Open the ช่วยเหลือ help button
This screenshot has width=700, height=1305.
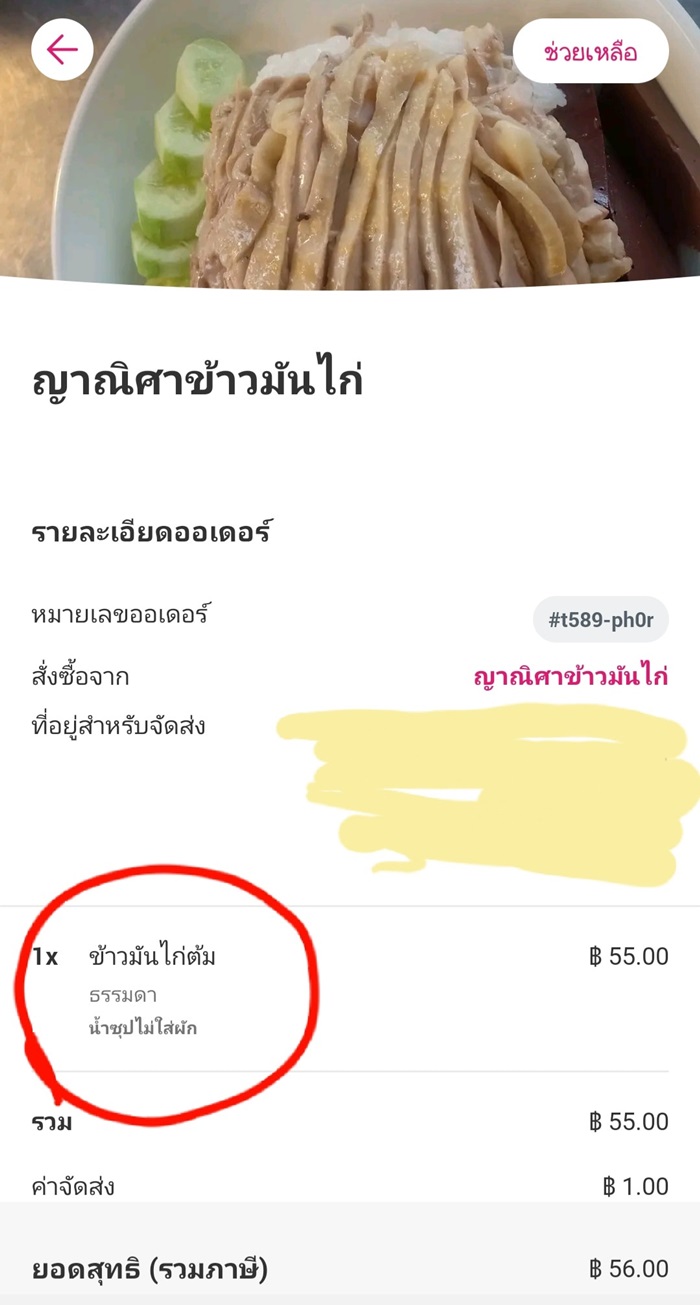point(590,51)
